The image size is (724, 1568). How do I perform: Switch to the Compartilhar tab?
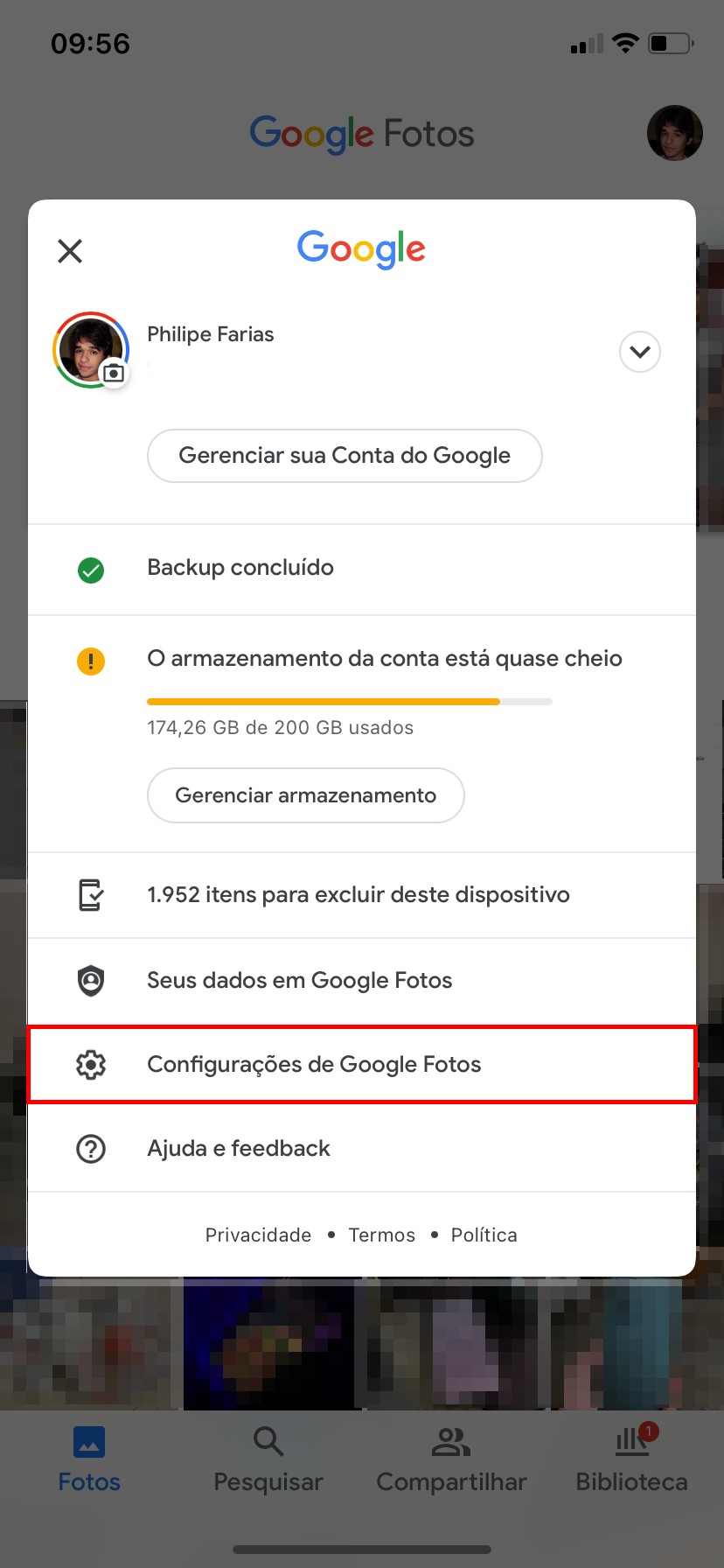tap(451, 1459)
